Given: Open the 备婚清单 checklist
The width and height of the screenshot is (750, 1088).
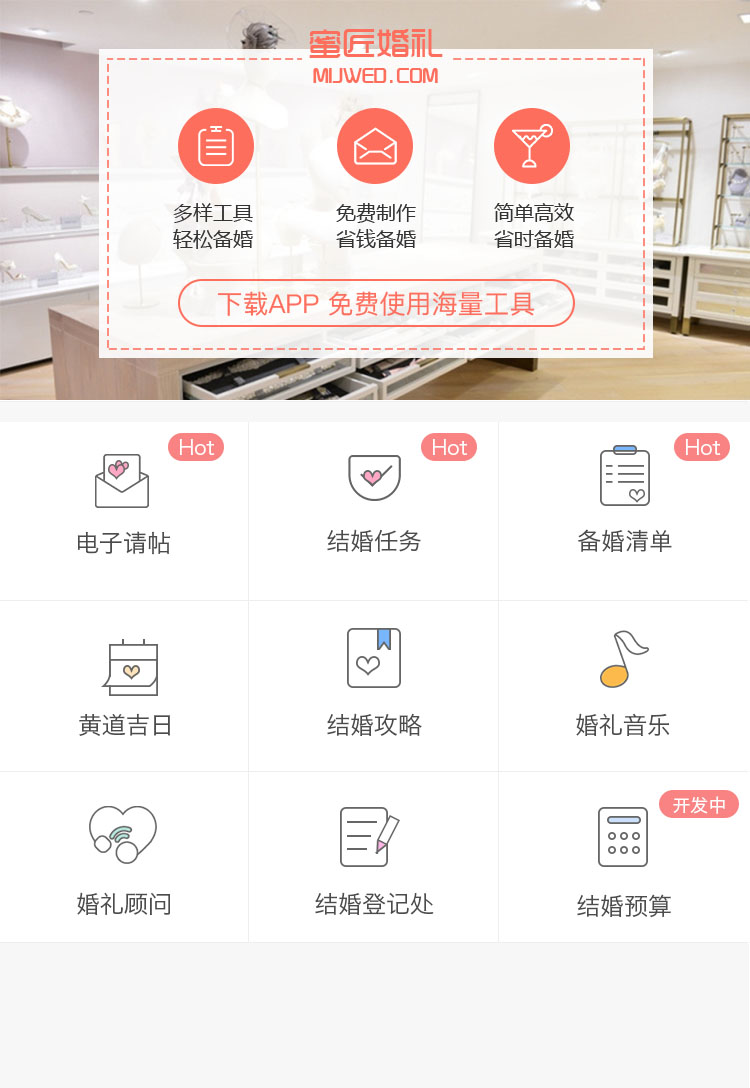Looking at the screenshot, I should [624, 507].
